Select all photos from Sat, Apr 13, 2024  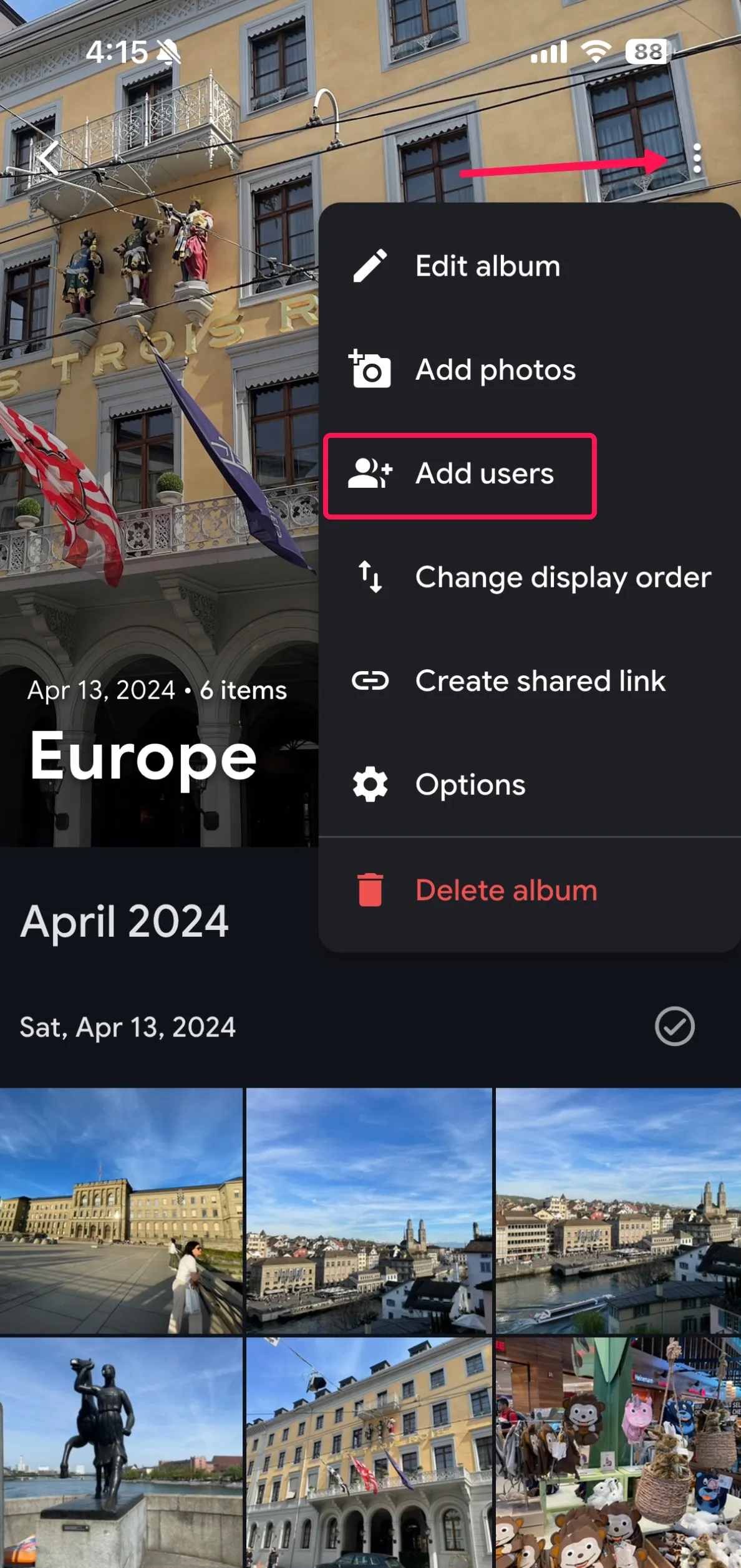click(674, 1027)
